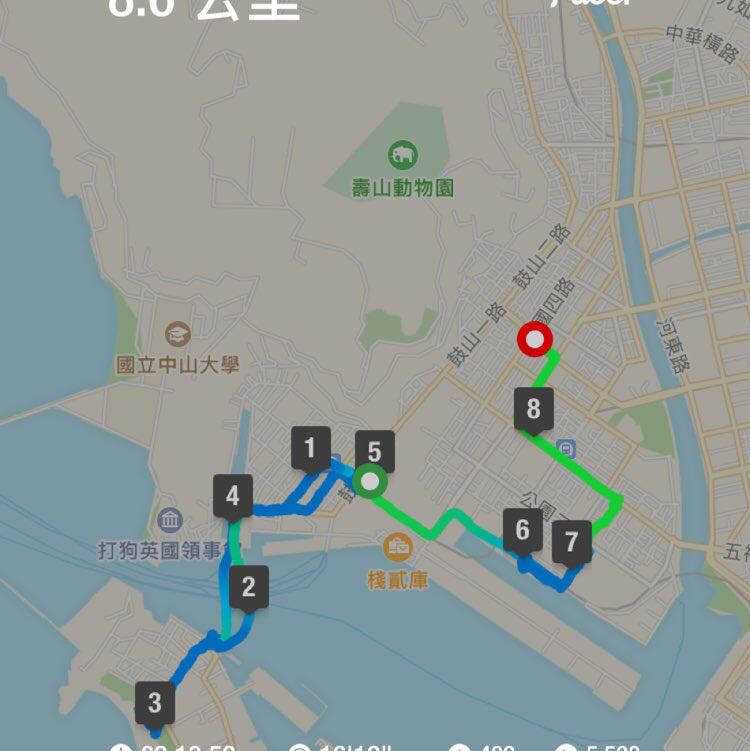Tap the clock icon in the stats bar

point(122,745)
